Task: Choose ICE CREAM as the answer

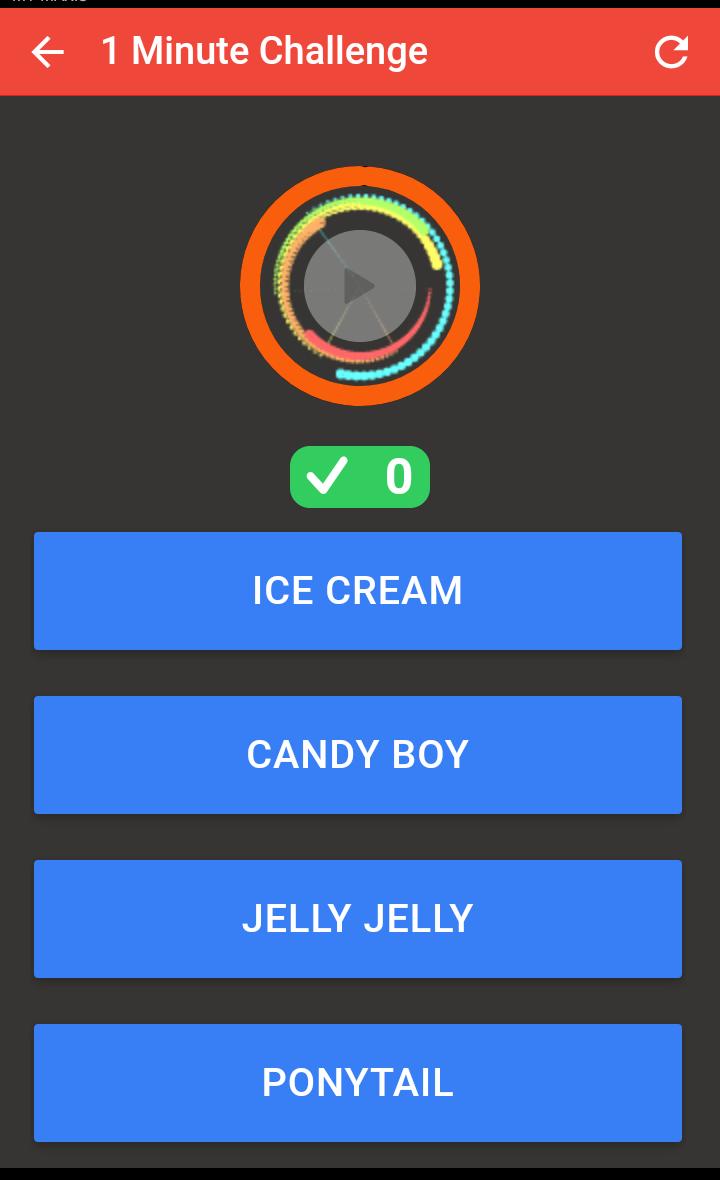Action: click(x=358, y=591)
